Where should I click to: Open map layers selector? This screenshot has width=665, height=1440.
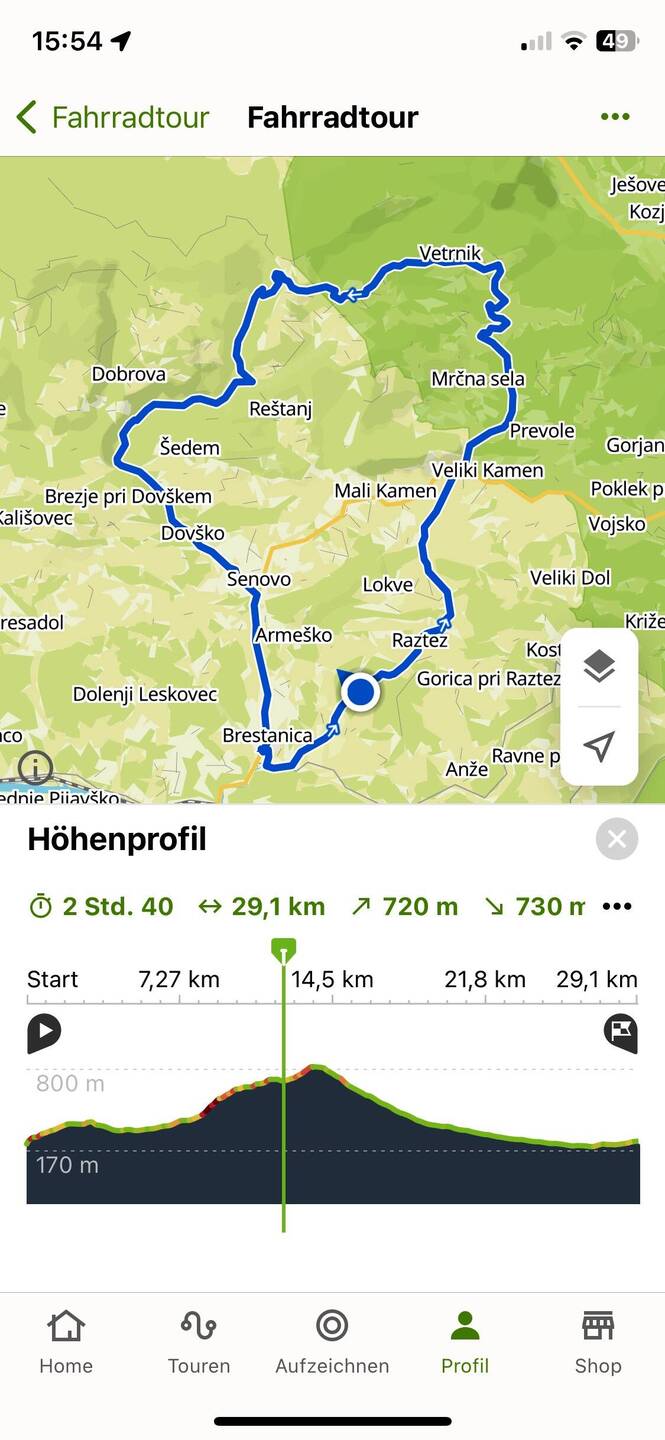click(599, 666)
